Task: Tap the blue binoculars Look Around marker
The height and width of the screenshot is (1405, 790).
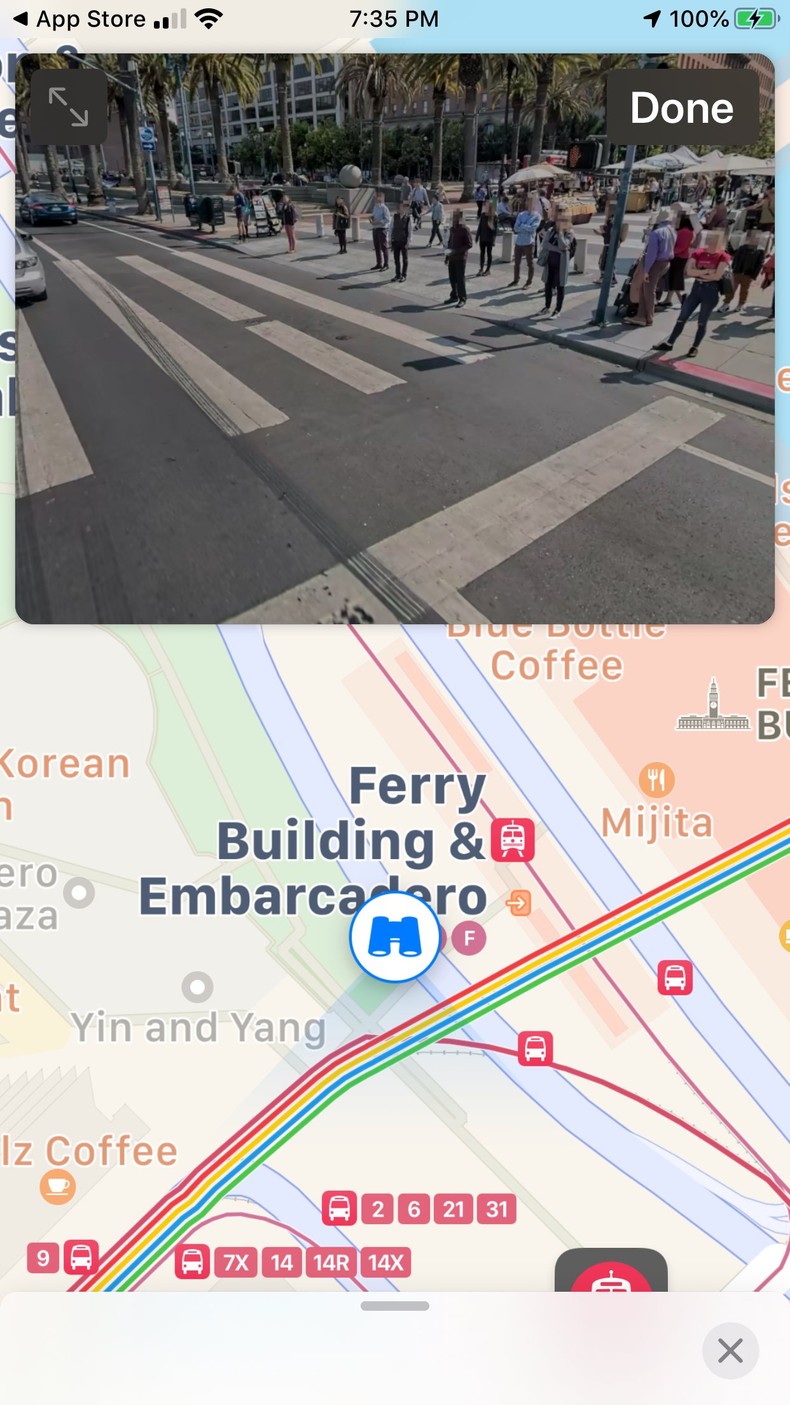Action: tap(395, 937)
